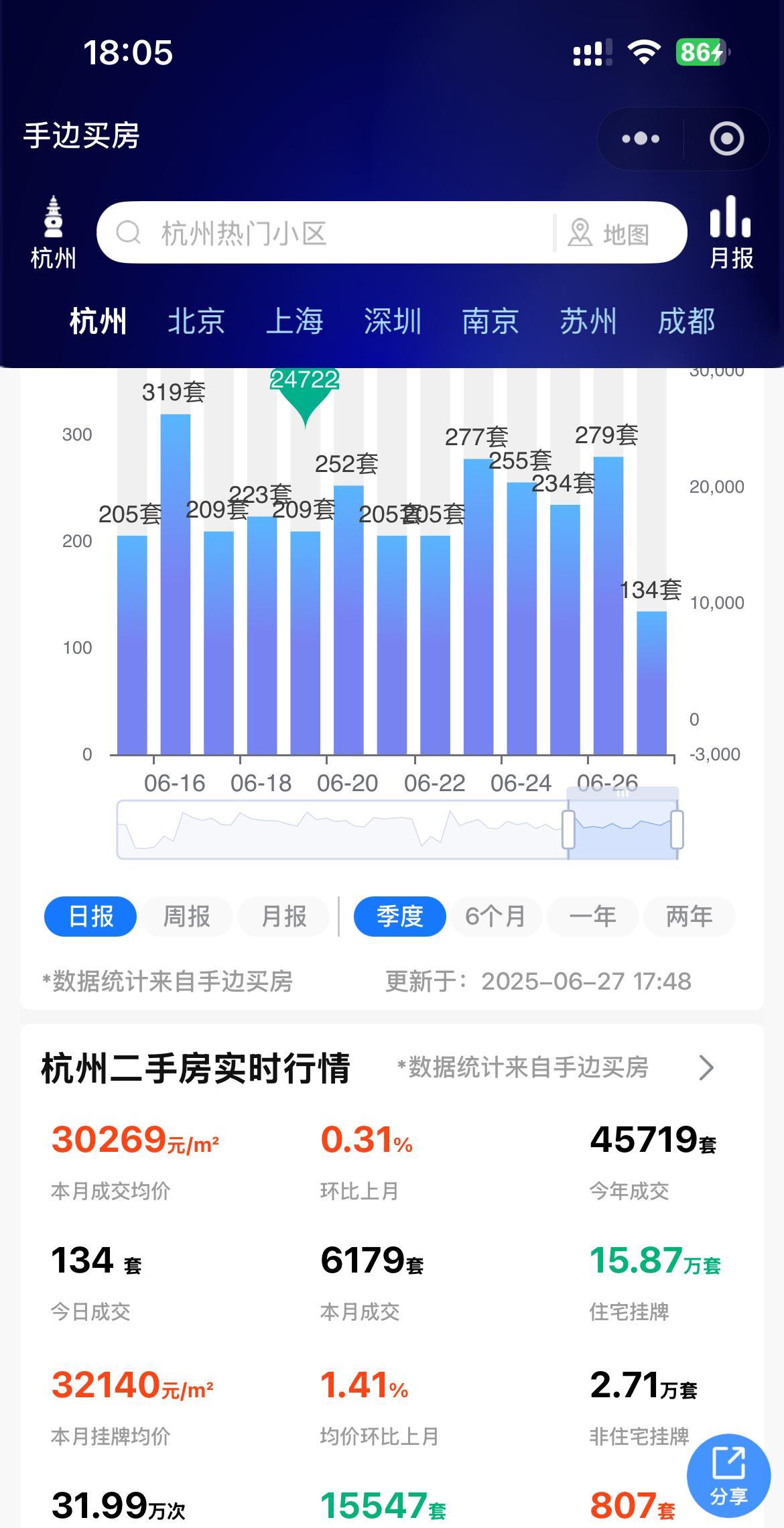Select the 两年 time range
The height and width of the screenshot is (1528, 784).
689,916
